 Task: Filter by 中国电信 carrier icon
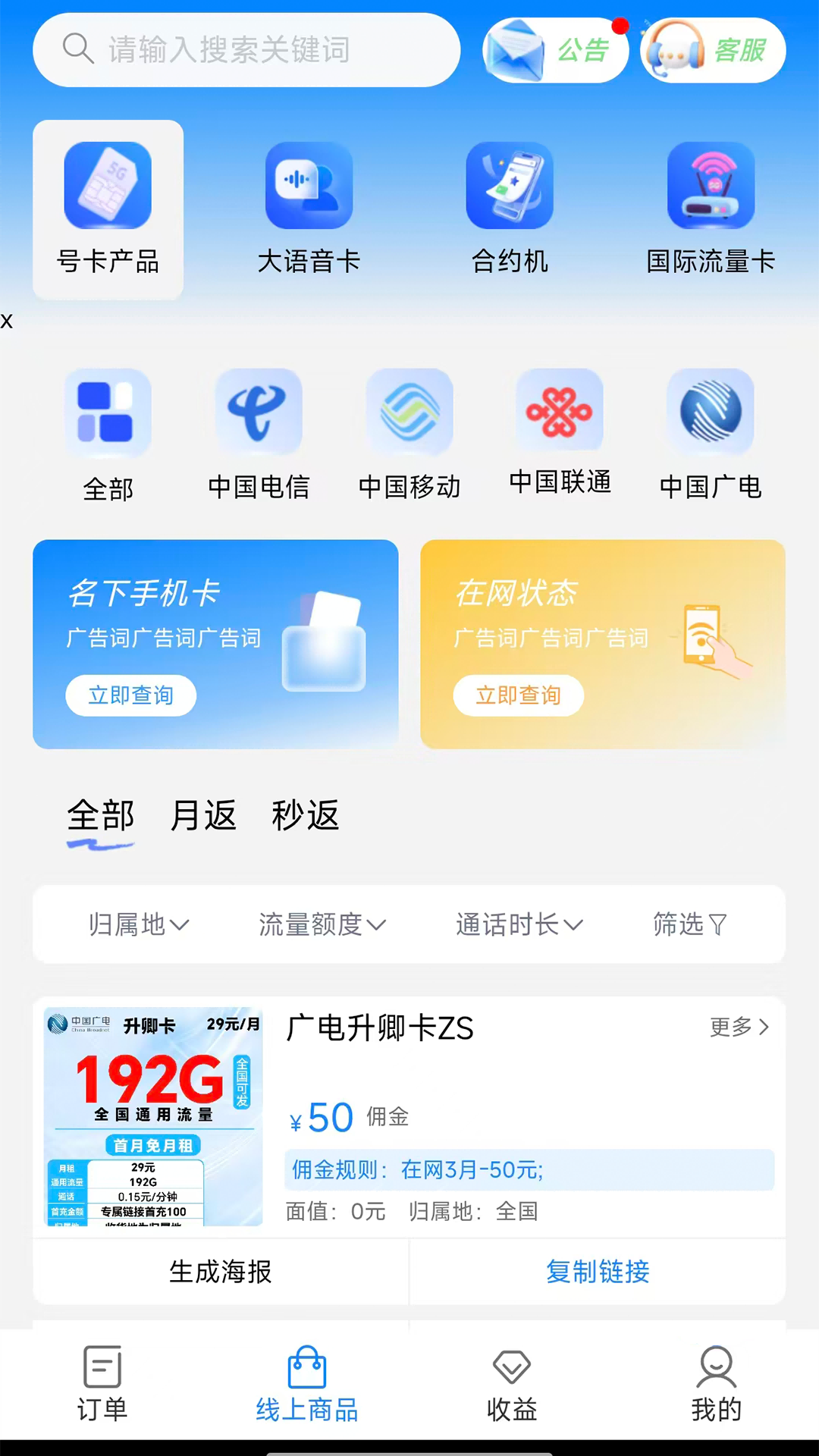click(x=259, y=411)
